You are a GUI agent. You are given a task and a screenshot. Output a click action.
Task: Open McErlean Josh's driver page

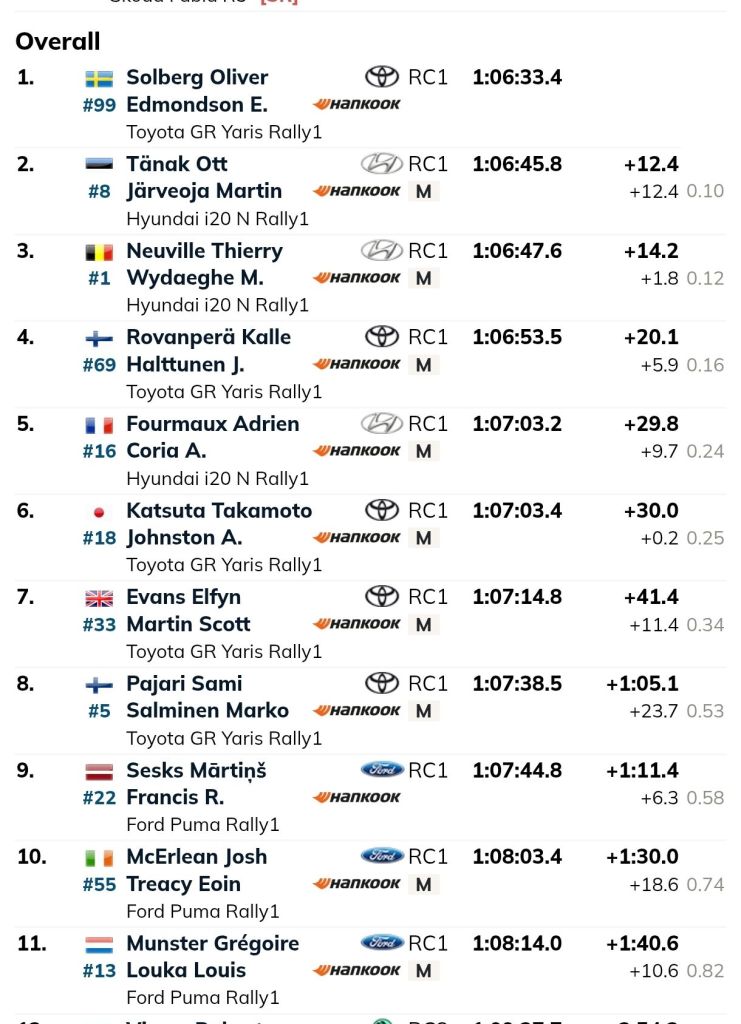(x=196, y=857)
